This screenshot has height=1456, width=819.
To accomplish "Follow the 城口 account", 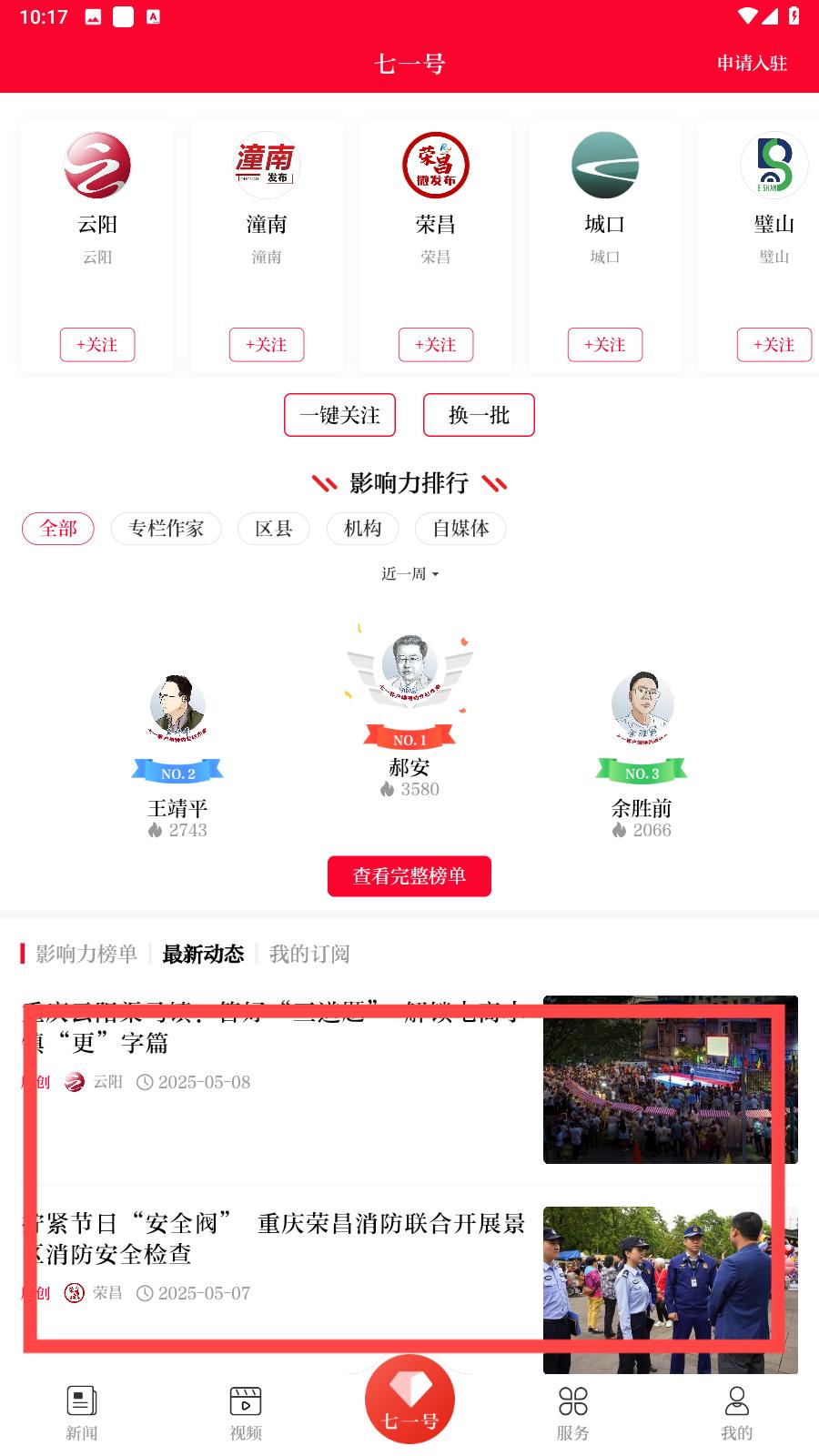I will coord(605,345).
